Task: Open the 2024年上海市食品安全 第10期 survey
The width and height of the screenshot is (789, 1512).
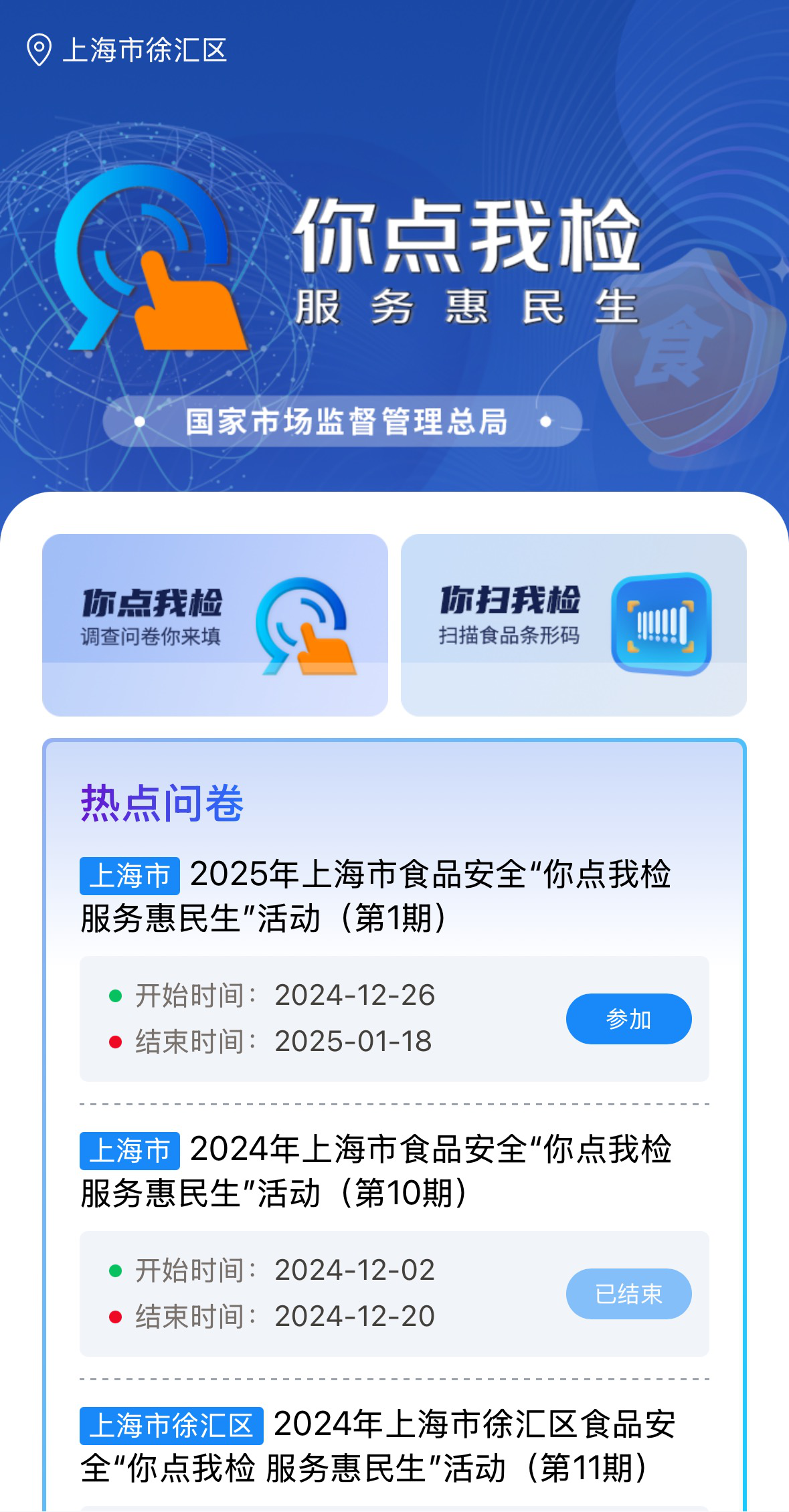Action: 375,1171
